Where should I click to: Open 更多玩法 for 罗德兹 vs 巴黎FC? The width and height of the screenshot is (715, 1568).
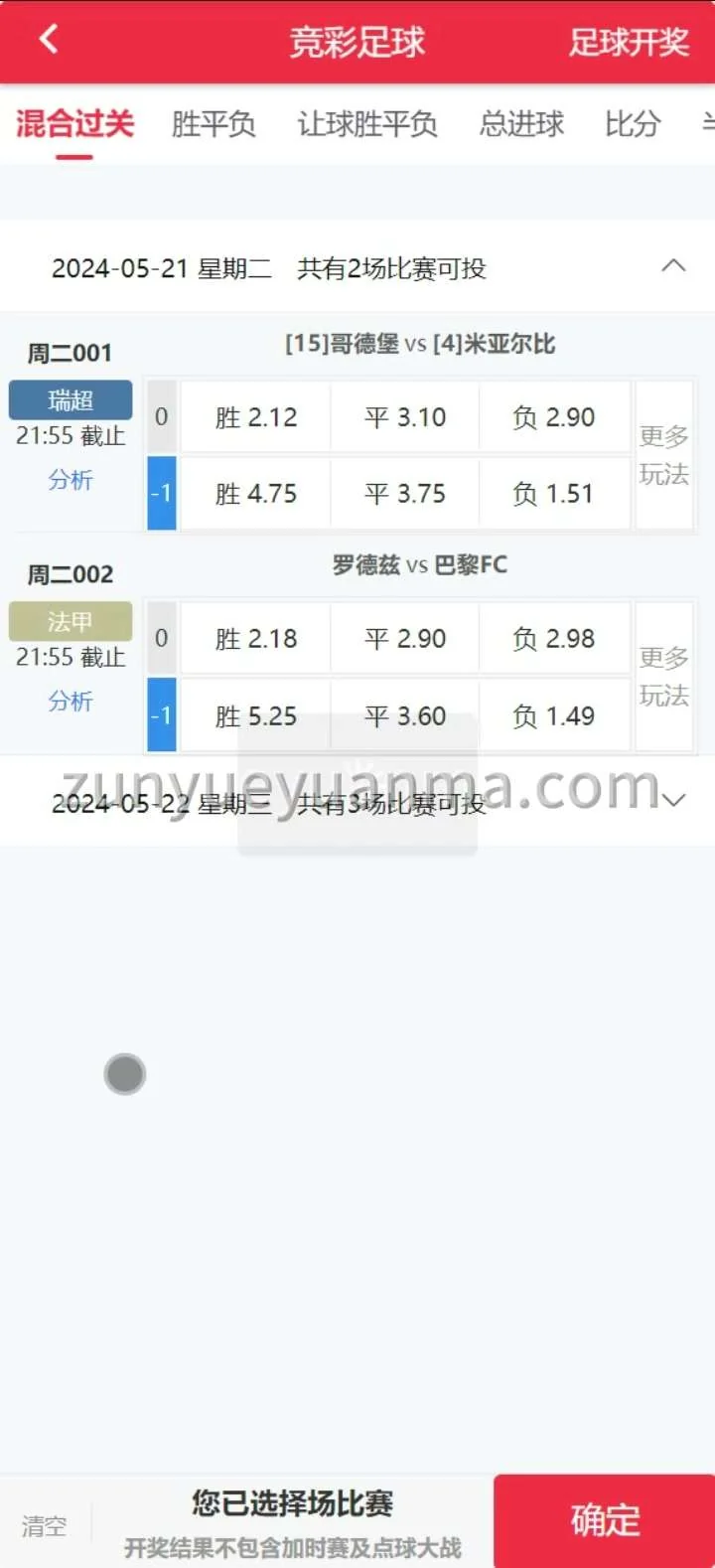[x=663, y=676]
